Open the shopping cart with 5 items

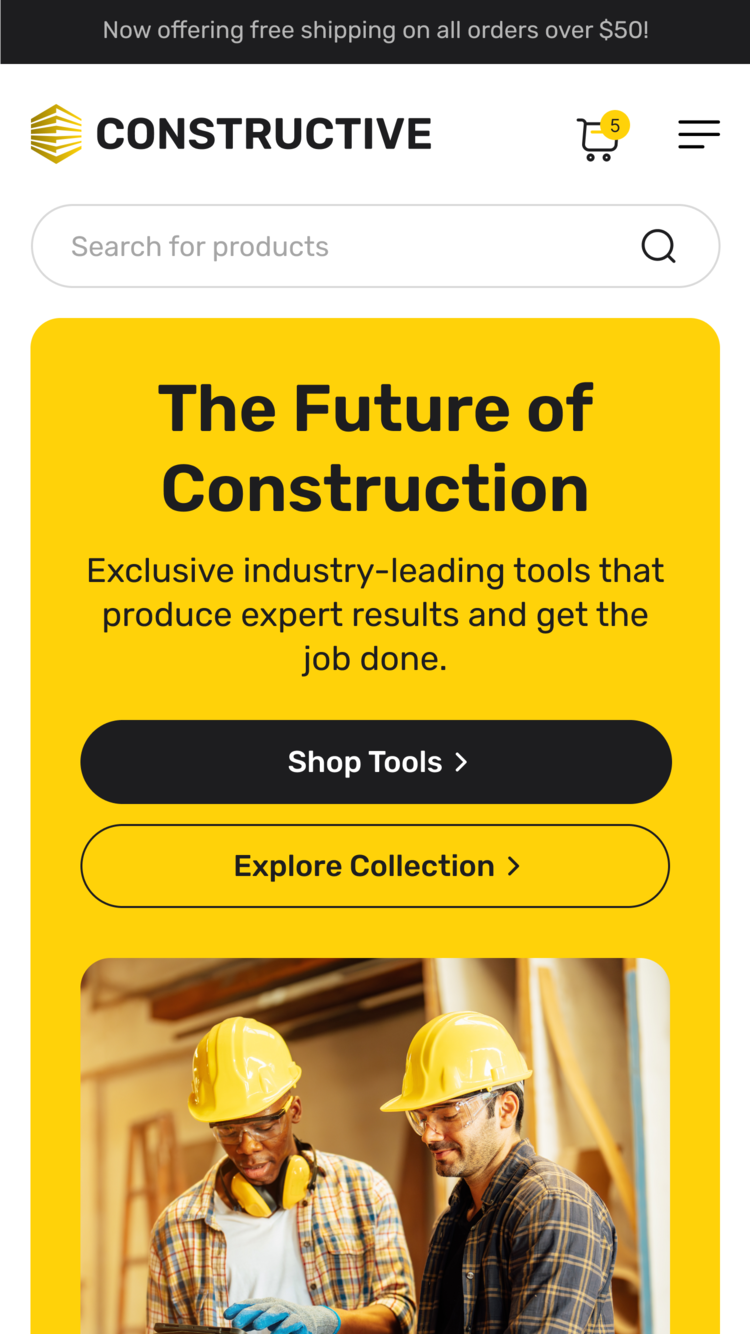[x=602, y=136]
